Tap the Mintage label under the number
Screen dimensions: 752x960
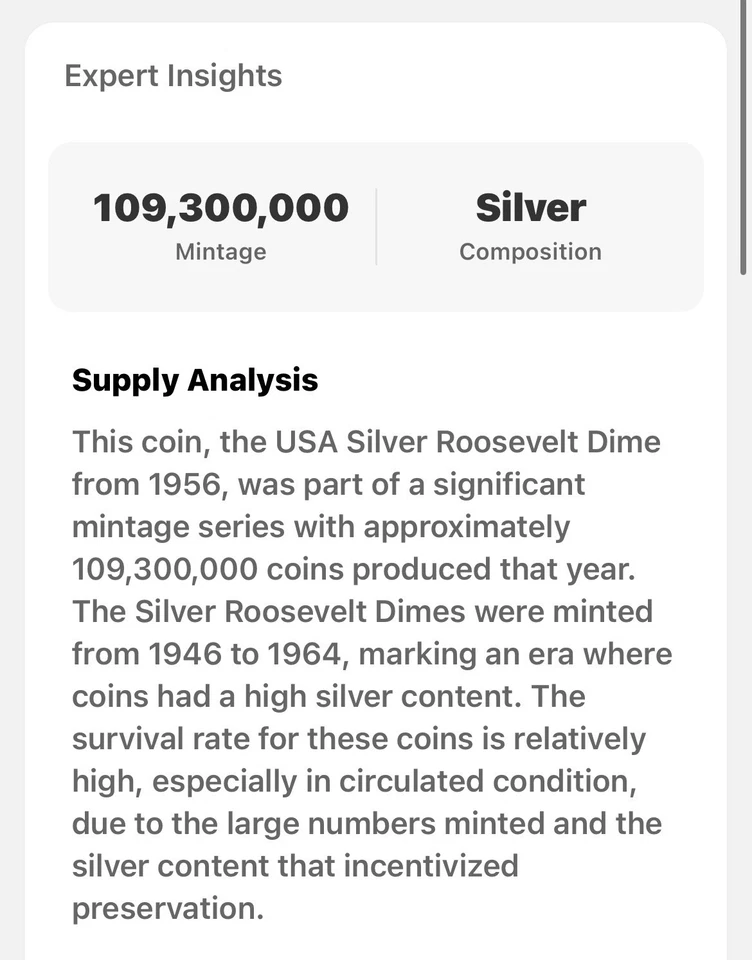[x=220, y=252]
